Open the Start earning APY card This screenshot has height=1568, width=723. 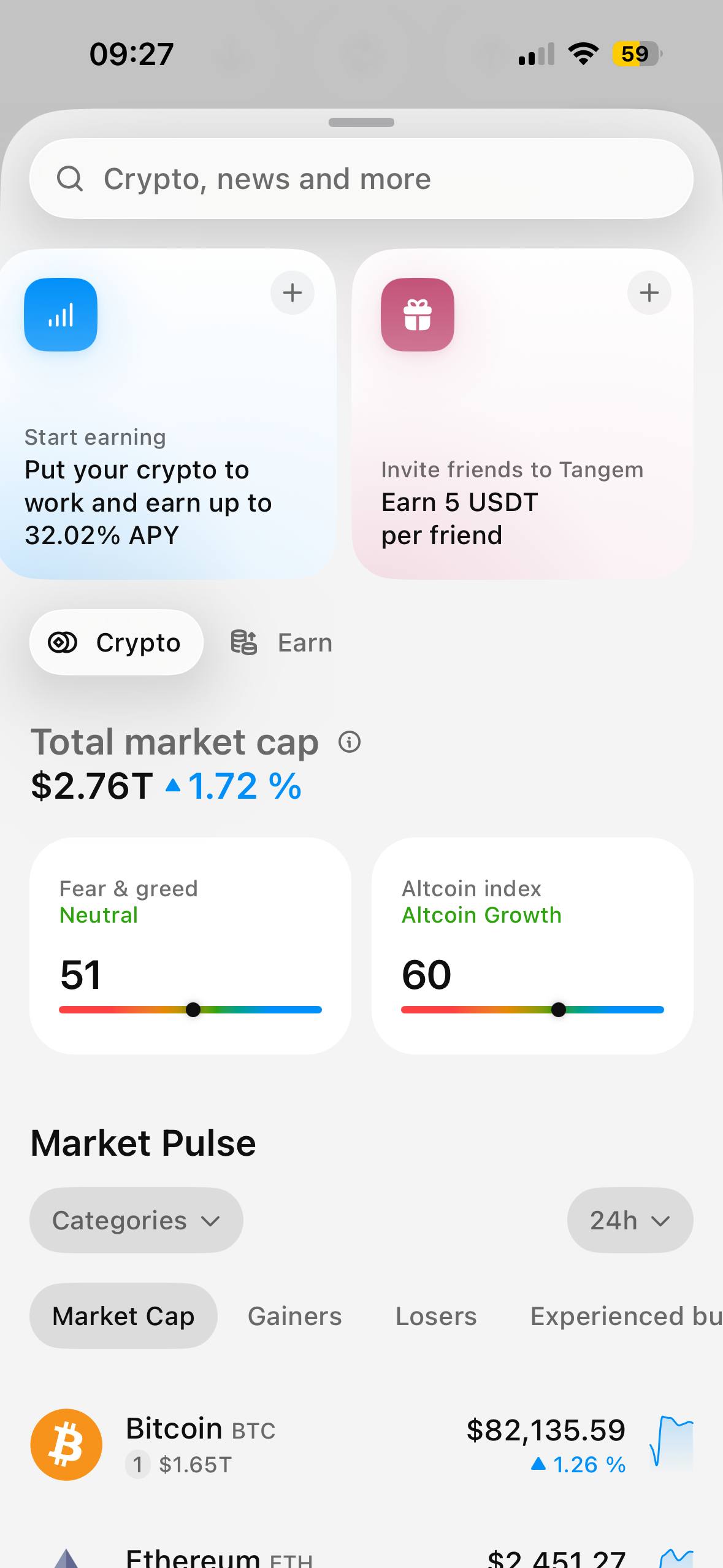pyautogui.click(x=167, y=413)
